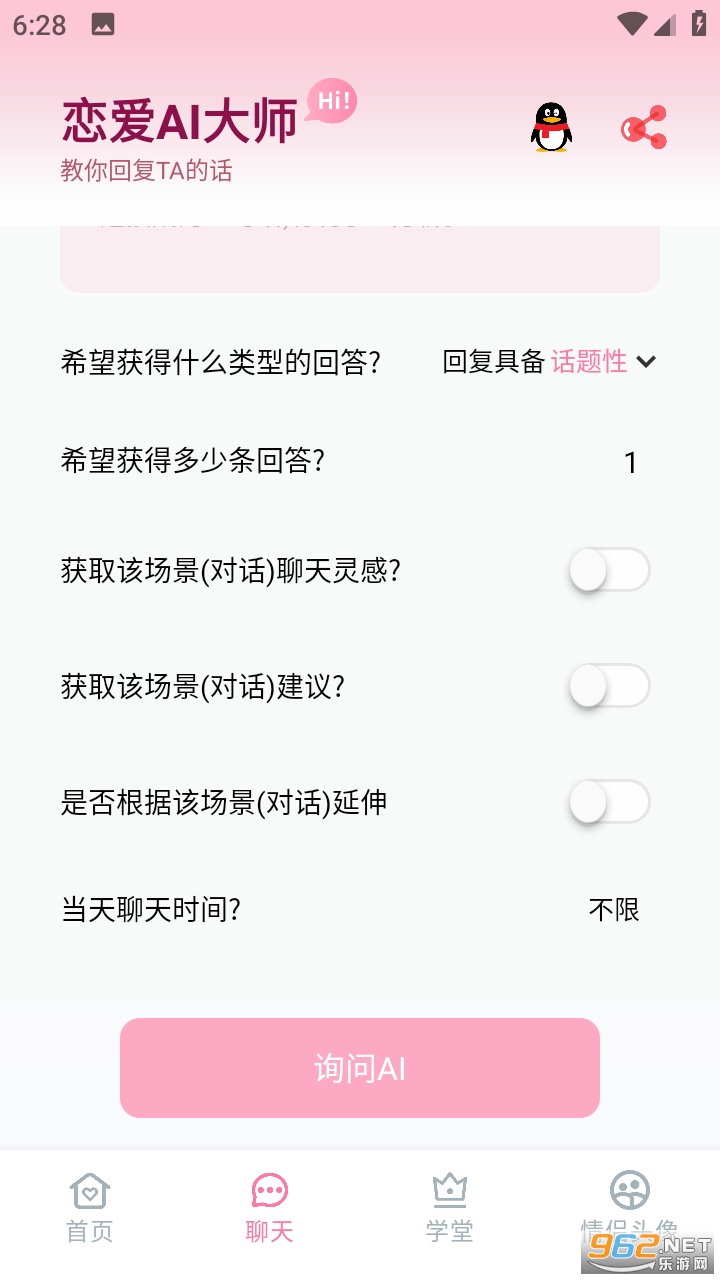Toggle 是否根据该场景(对话)延伸 switch
This screenshot has height=1280, width=720.
(x=609, y=802)
